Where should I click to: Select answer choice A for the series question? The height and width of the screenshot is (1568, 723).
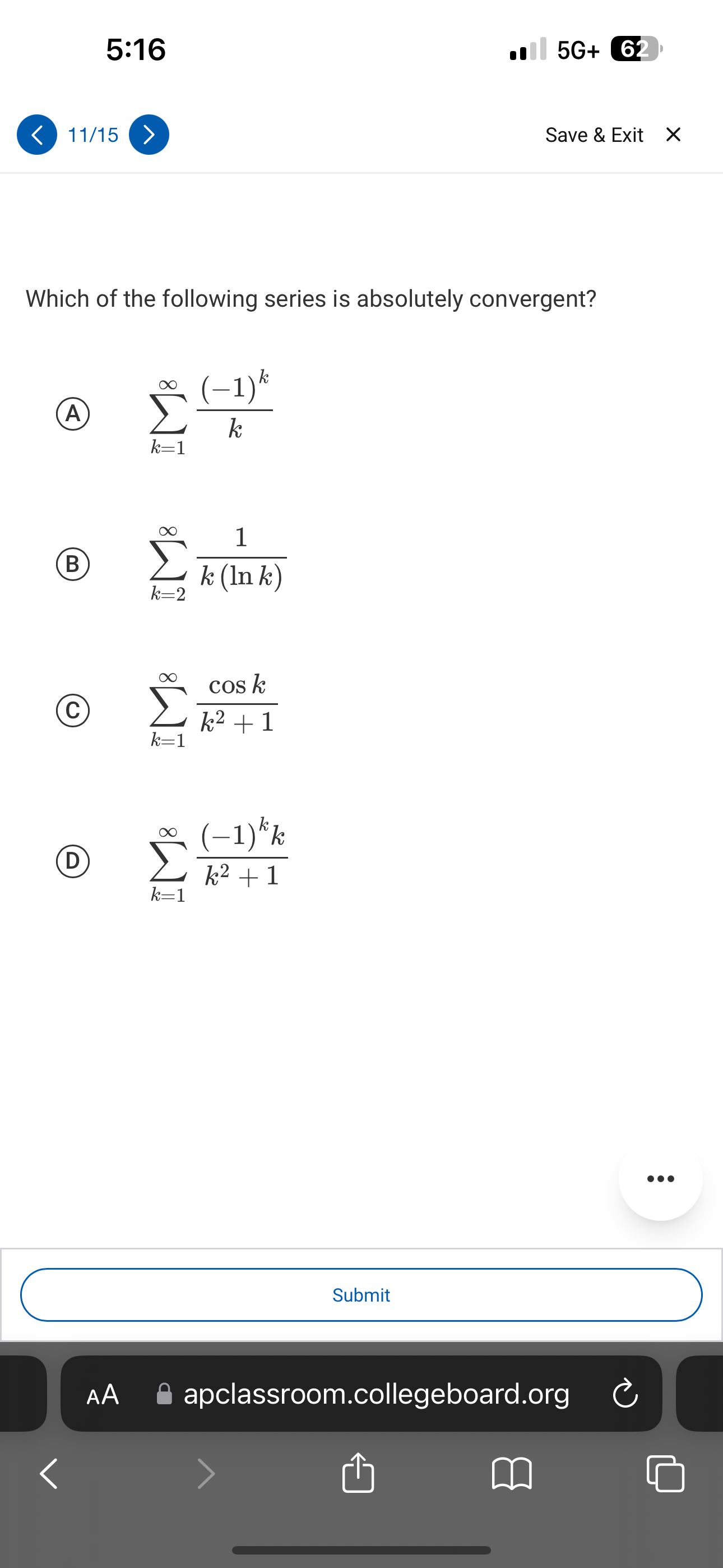click(x=72, y=414)
